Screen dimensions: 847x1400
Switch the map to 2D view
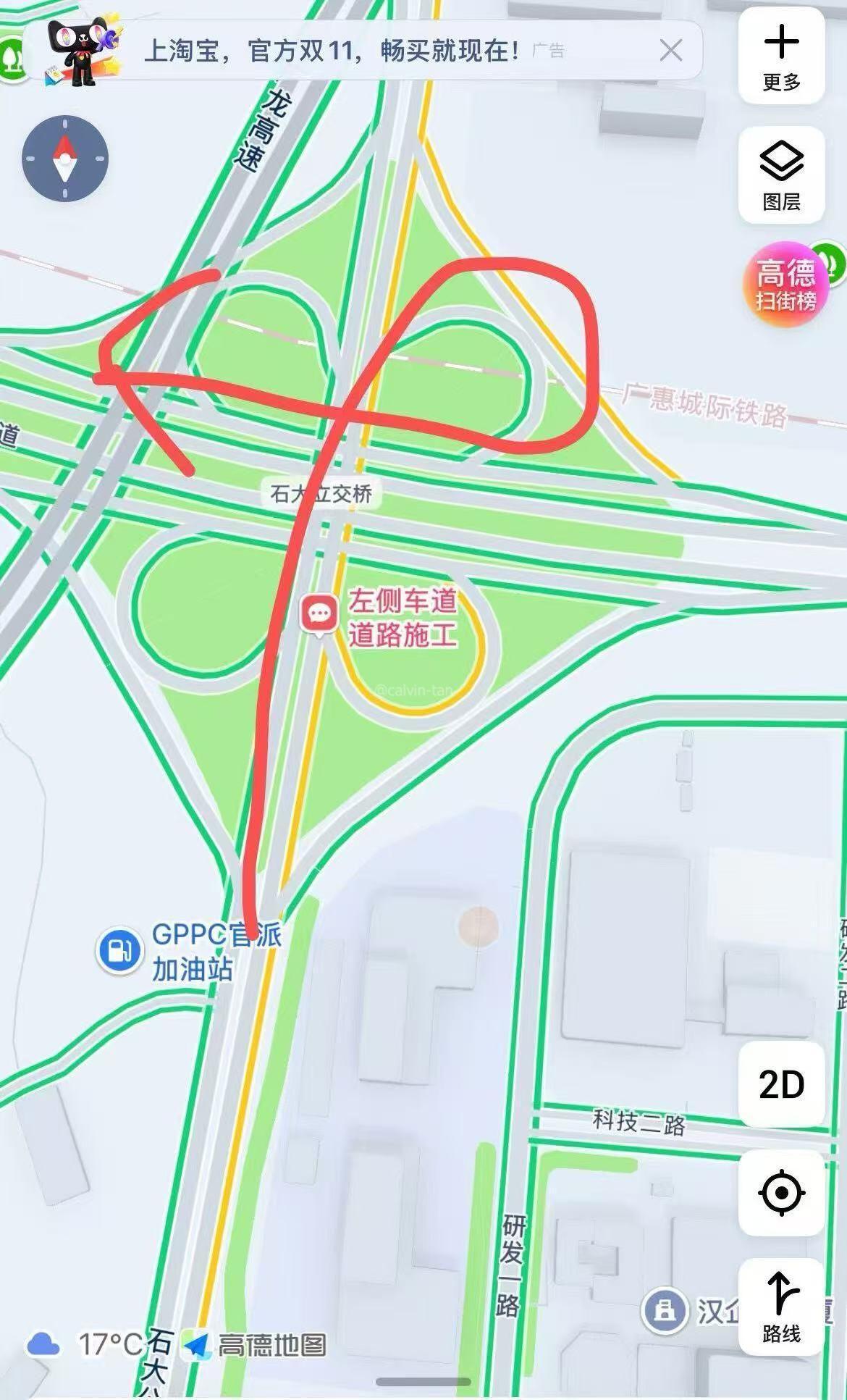coord(781,1084)
